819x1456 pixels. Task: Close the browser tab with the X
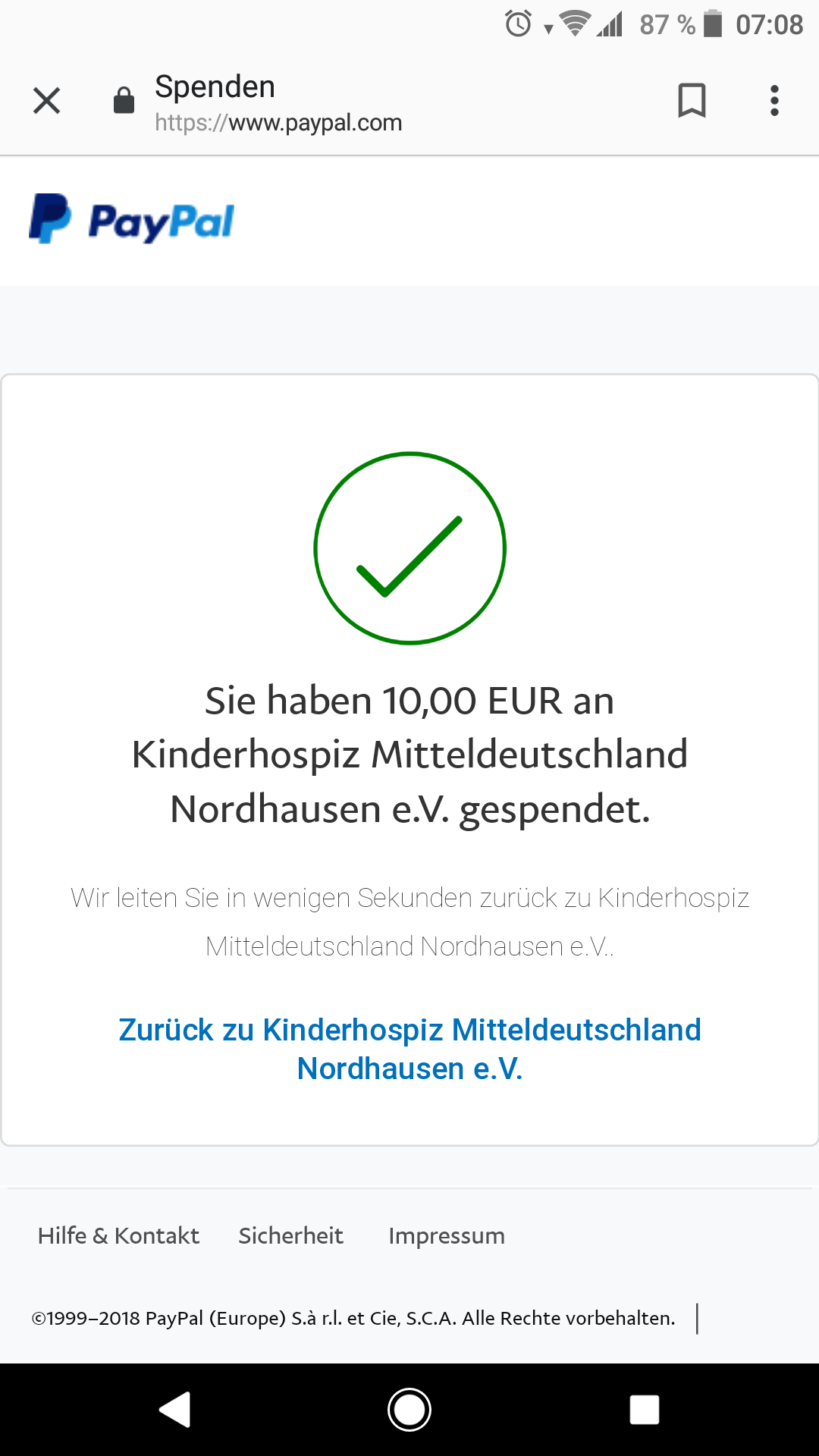(47, 100)
